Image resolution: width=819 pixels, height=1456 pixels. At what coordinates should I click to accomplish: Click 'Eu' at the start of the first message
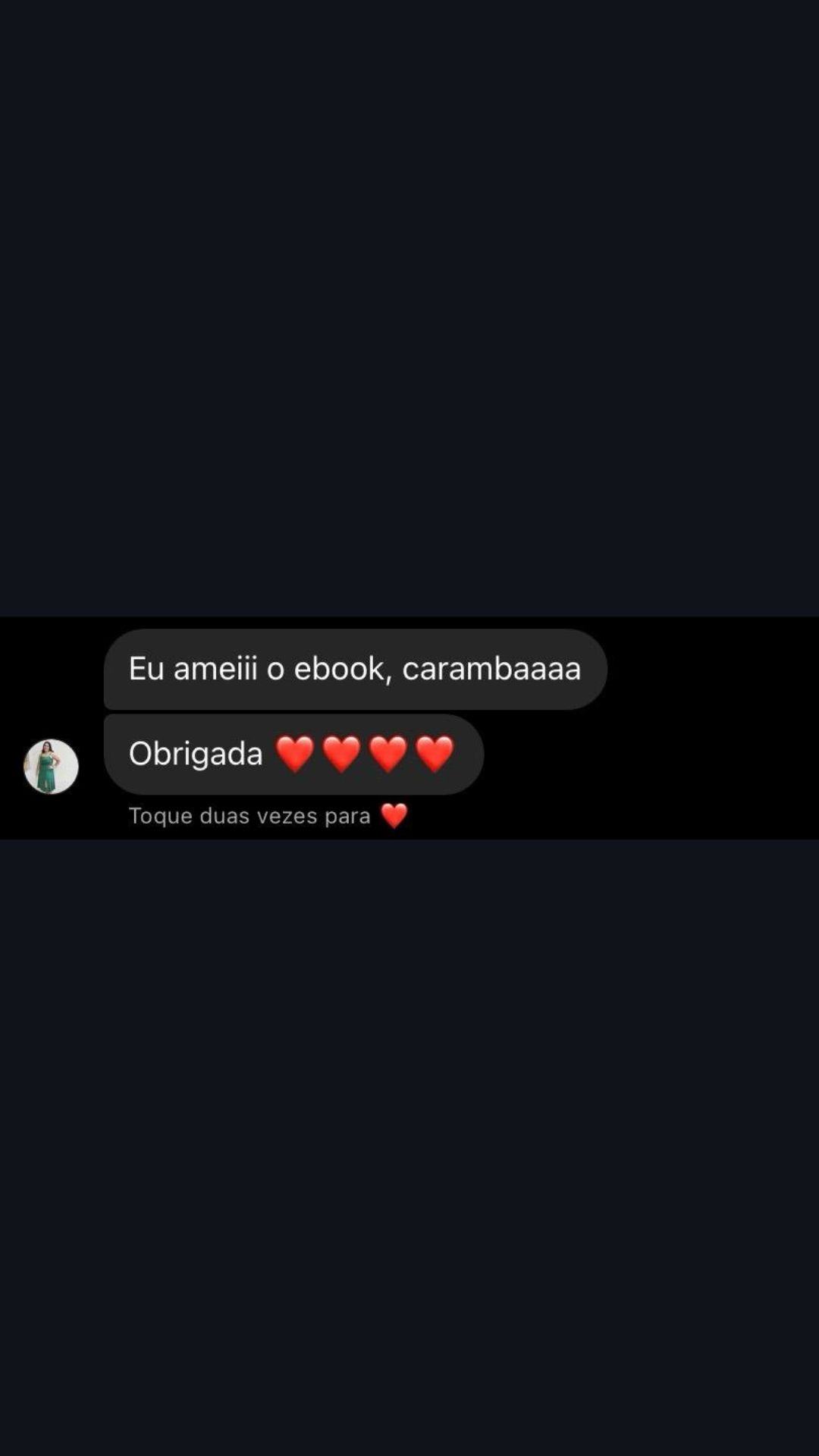149,669
